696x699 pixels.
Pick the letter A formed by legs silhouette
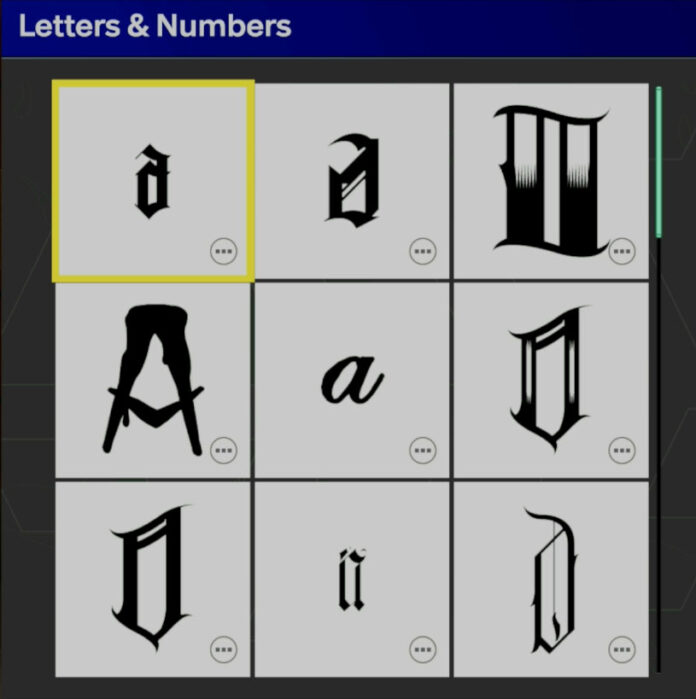click(152, 380)
